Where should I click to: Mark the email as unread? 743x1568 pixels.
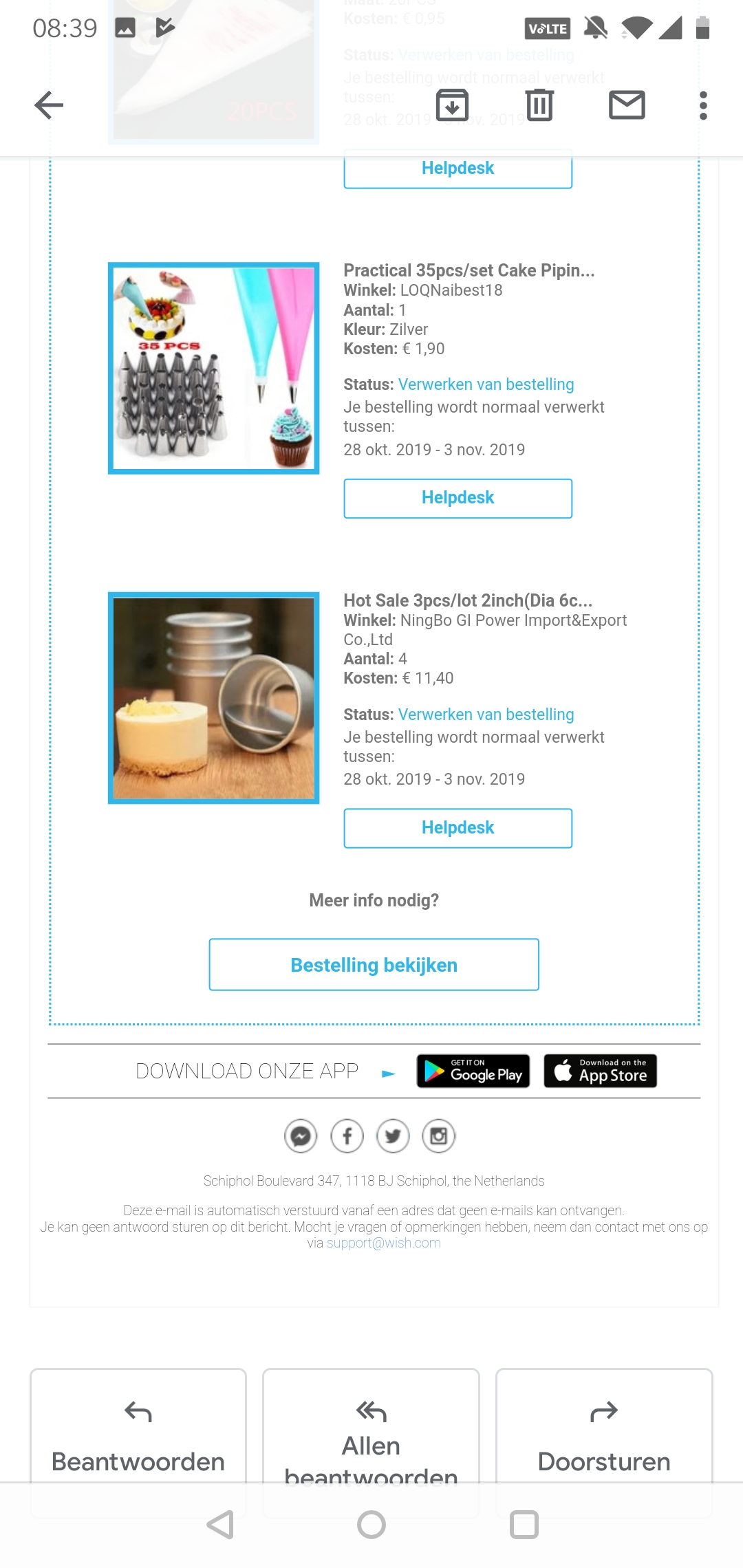[x=627, y=105]
